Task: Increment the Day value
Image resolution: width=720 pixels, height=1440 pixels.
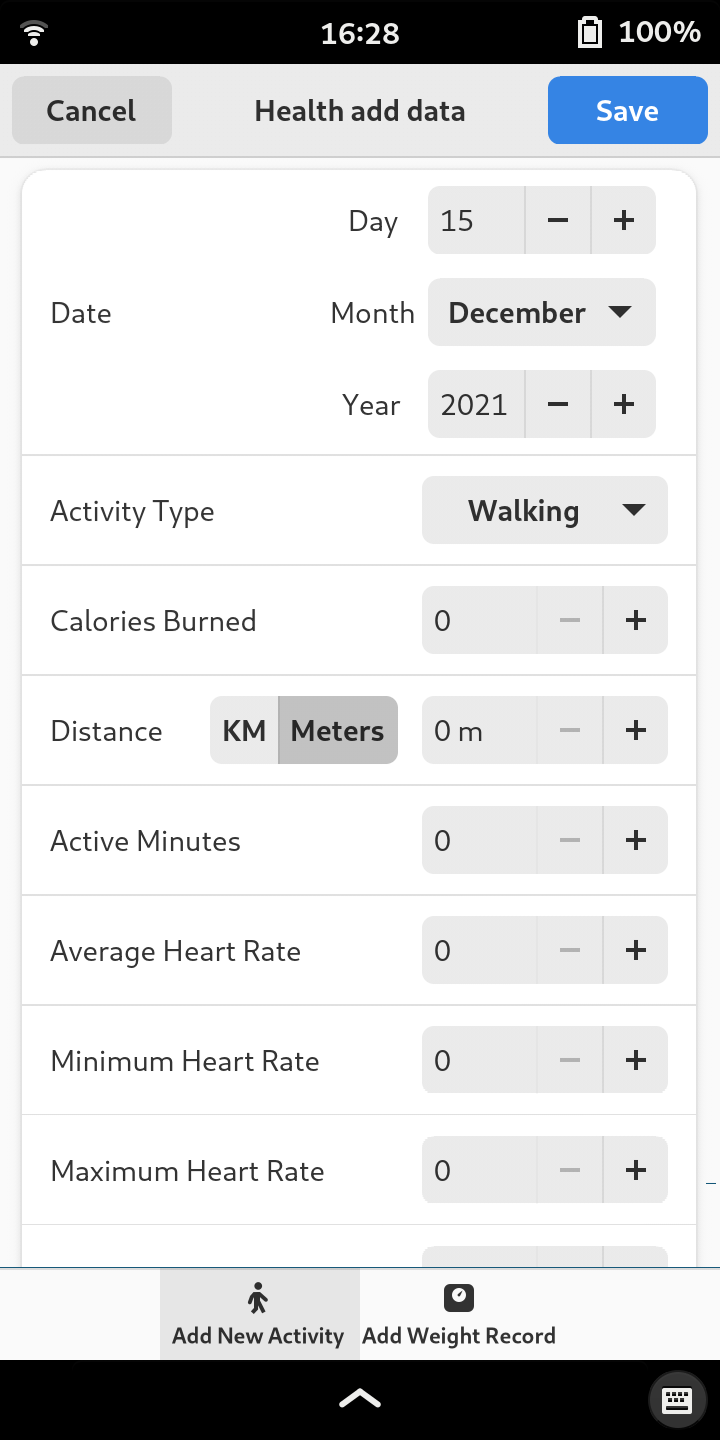Action: point(622,220)
